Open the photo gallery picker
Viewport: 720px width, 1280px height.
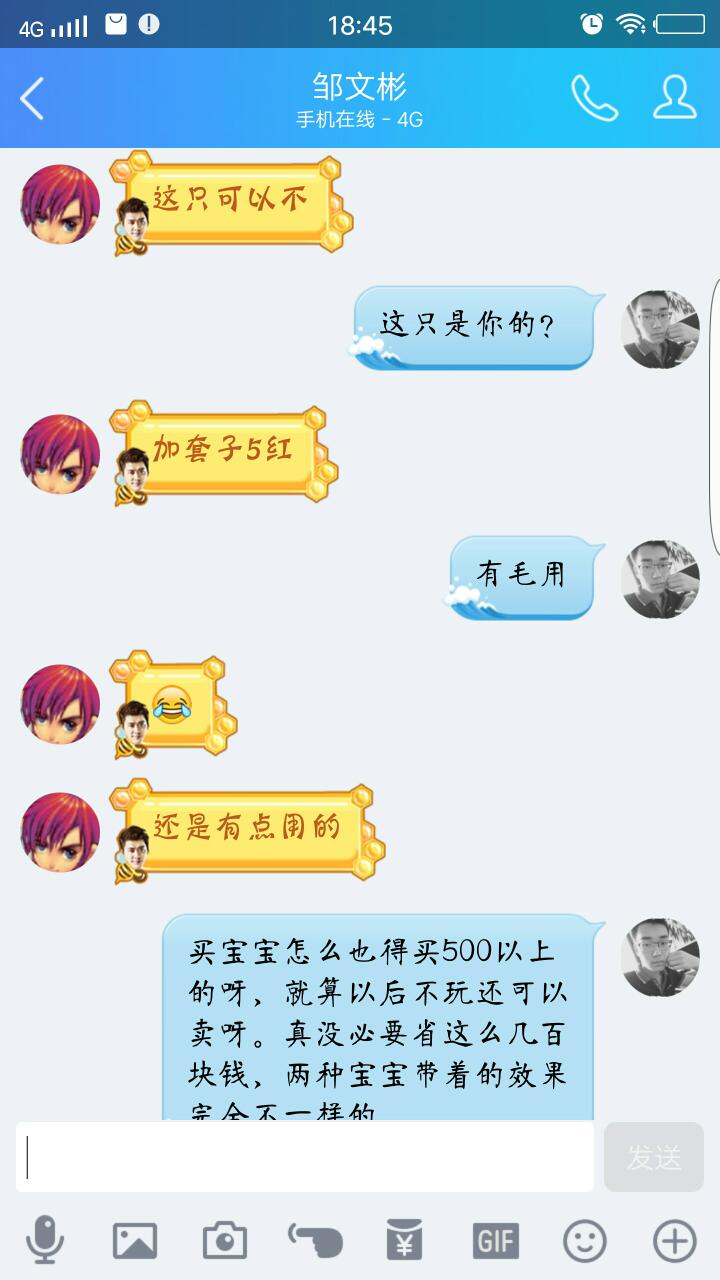tap(135, 1241)
